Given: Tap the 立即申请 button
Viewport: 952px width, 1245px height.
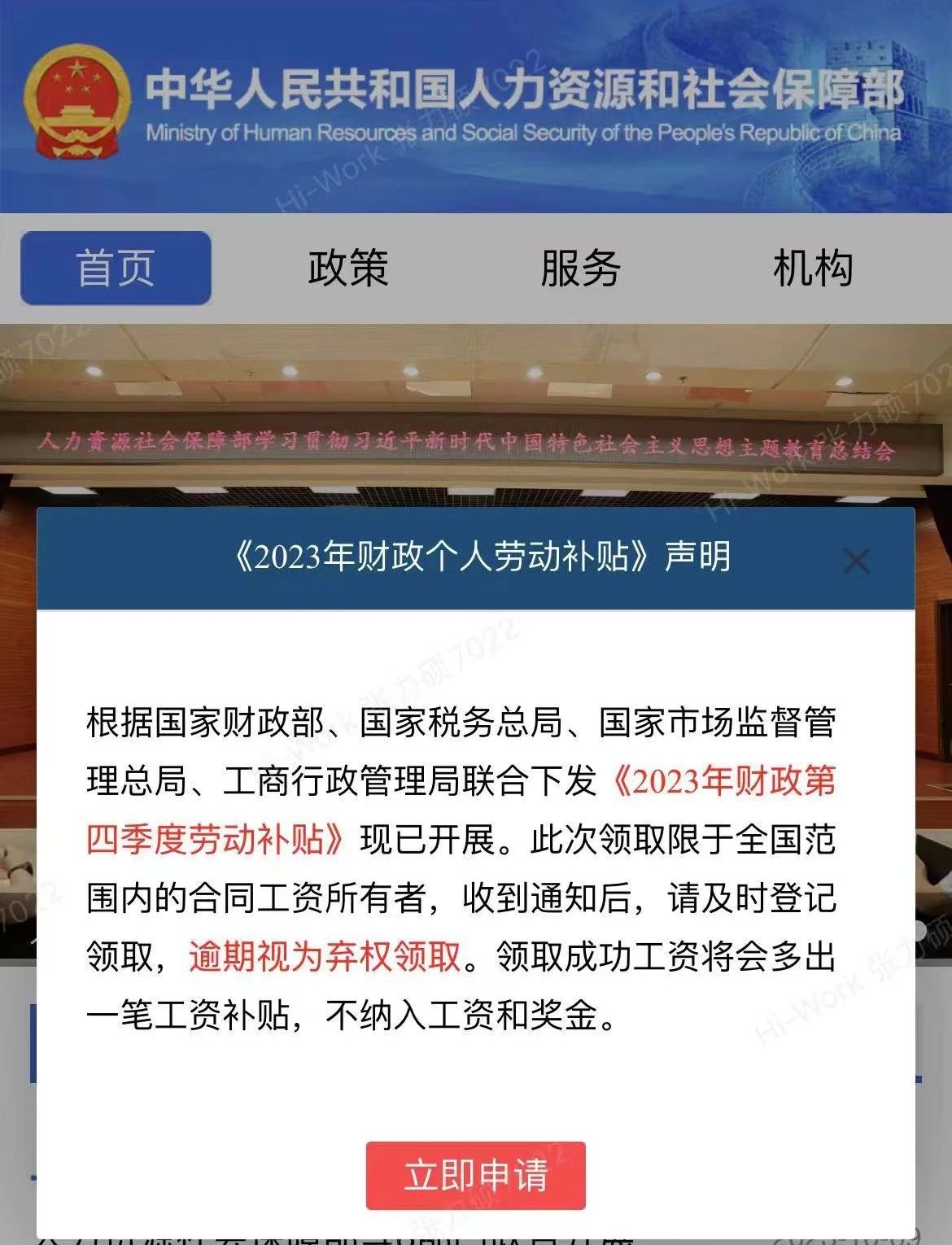Looking at the screenshot, I should [x=476, y=1175].
